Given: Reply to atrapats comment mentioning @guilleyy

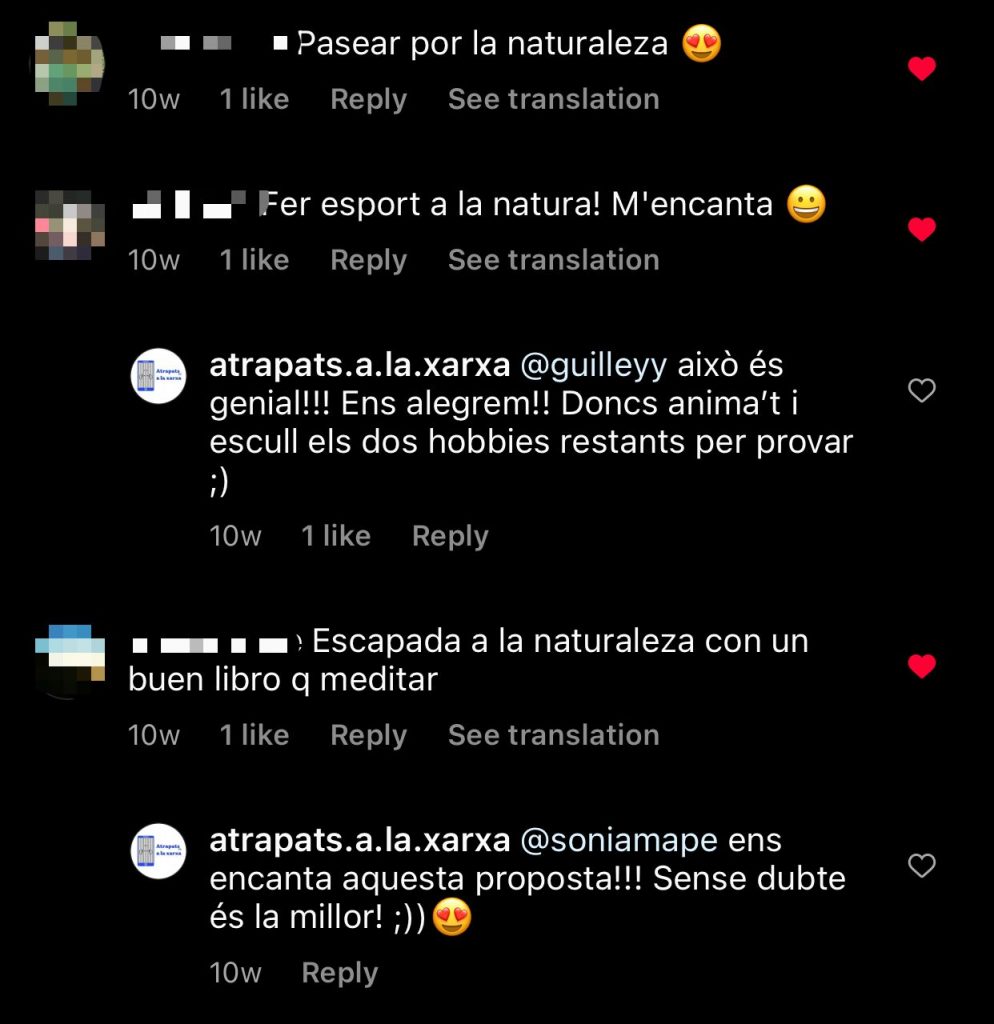Looking at the screenshot, I should click(450, 536).
